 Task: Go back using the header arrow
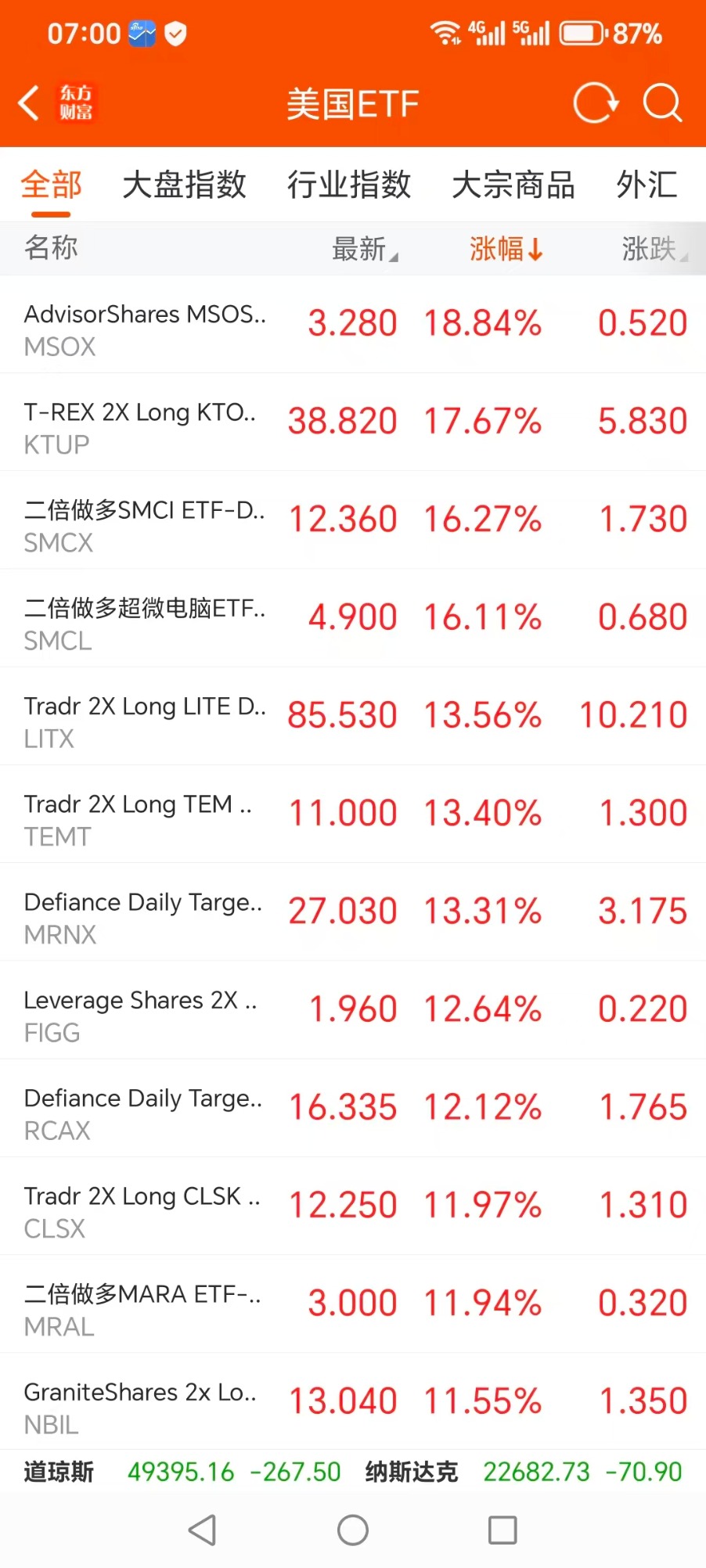point(30,103)
